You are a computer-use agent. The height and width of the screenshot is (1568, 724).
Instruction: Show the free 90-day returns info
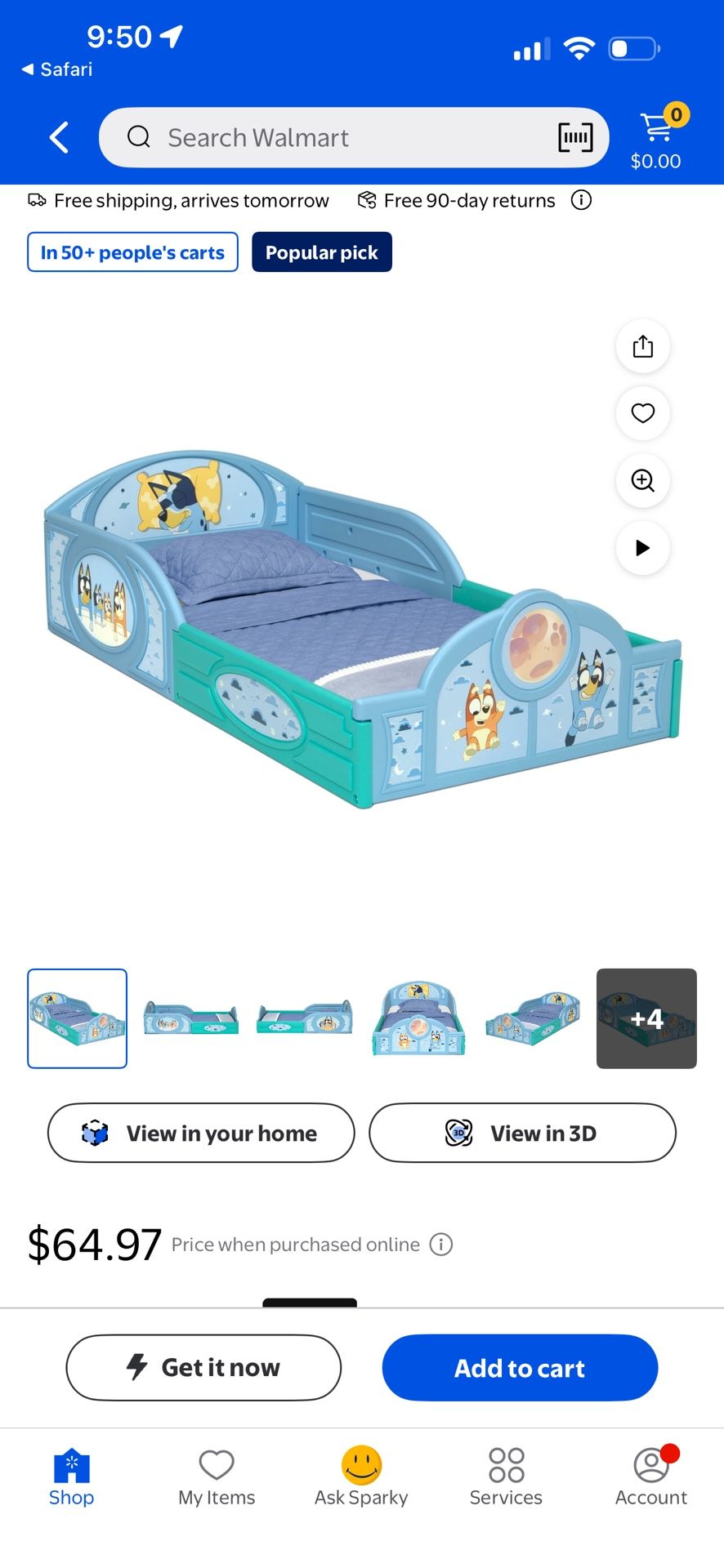coord(581,200)
